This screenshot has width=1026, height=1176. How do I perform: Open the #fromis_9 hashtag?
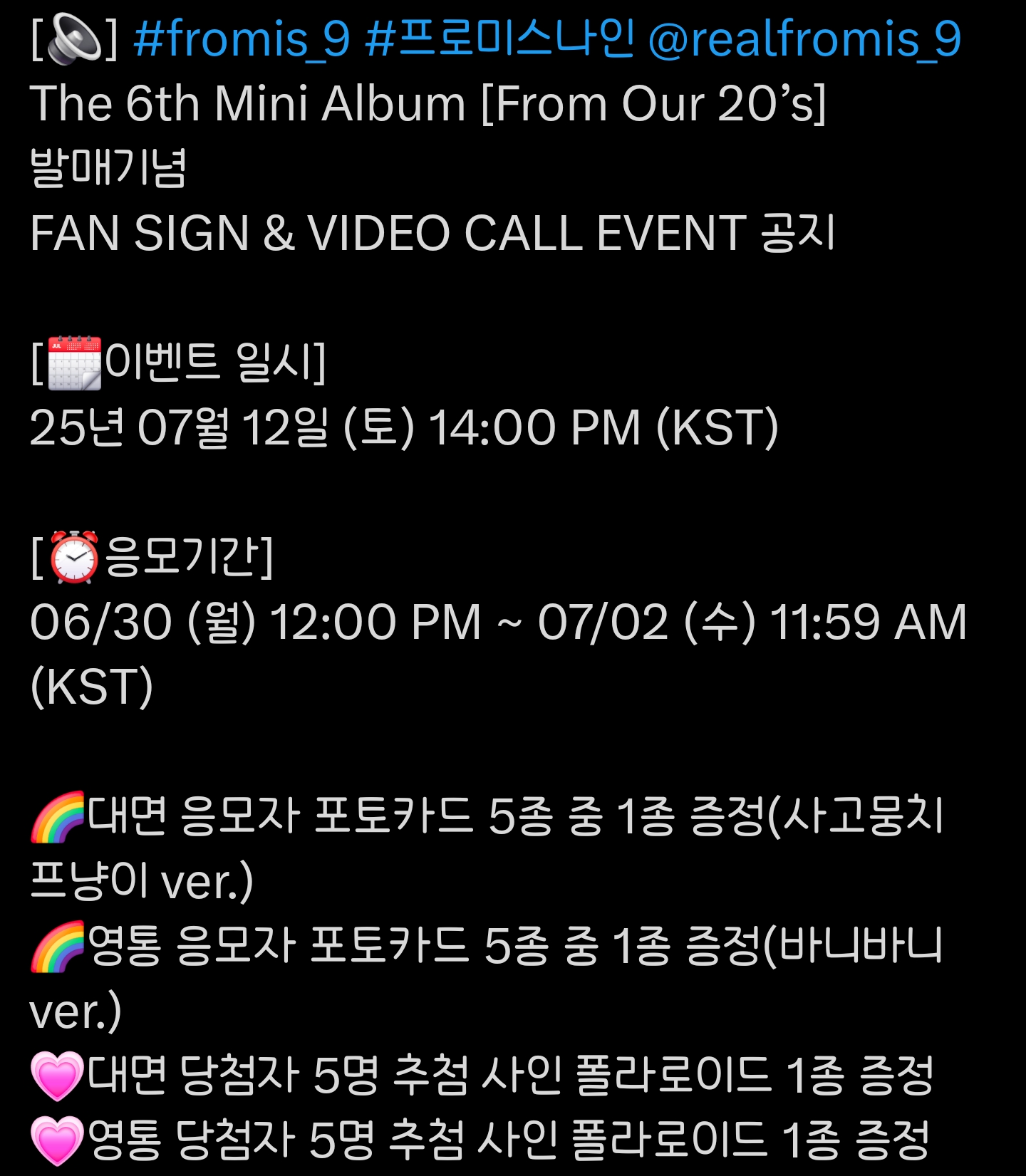(x=241, y=39)
